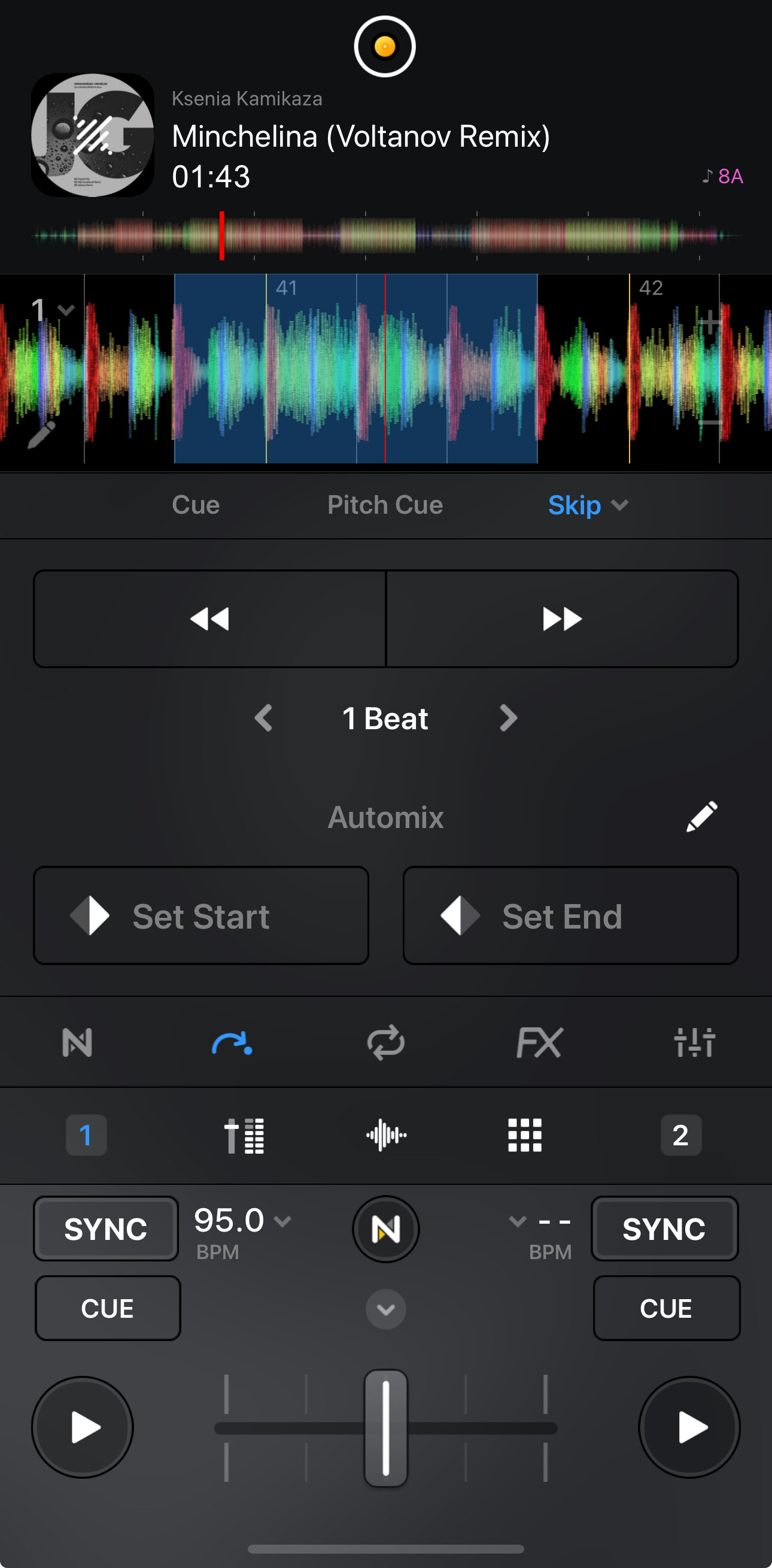Set the Automix end point
The width and height of the screenshot is (772, 1568).
[x=570, y=915]
